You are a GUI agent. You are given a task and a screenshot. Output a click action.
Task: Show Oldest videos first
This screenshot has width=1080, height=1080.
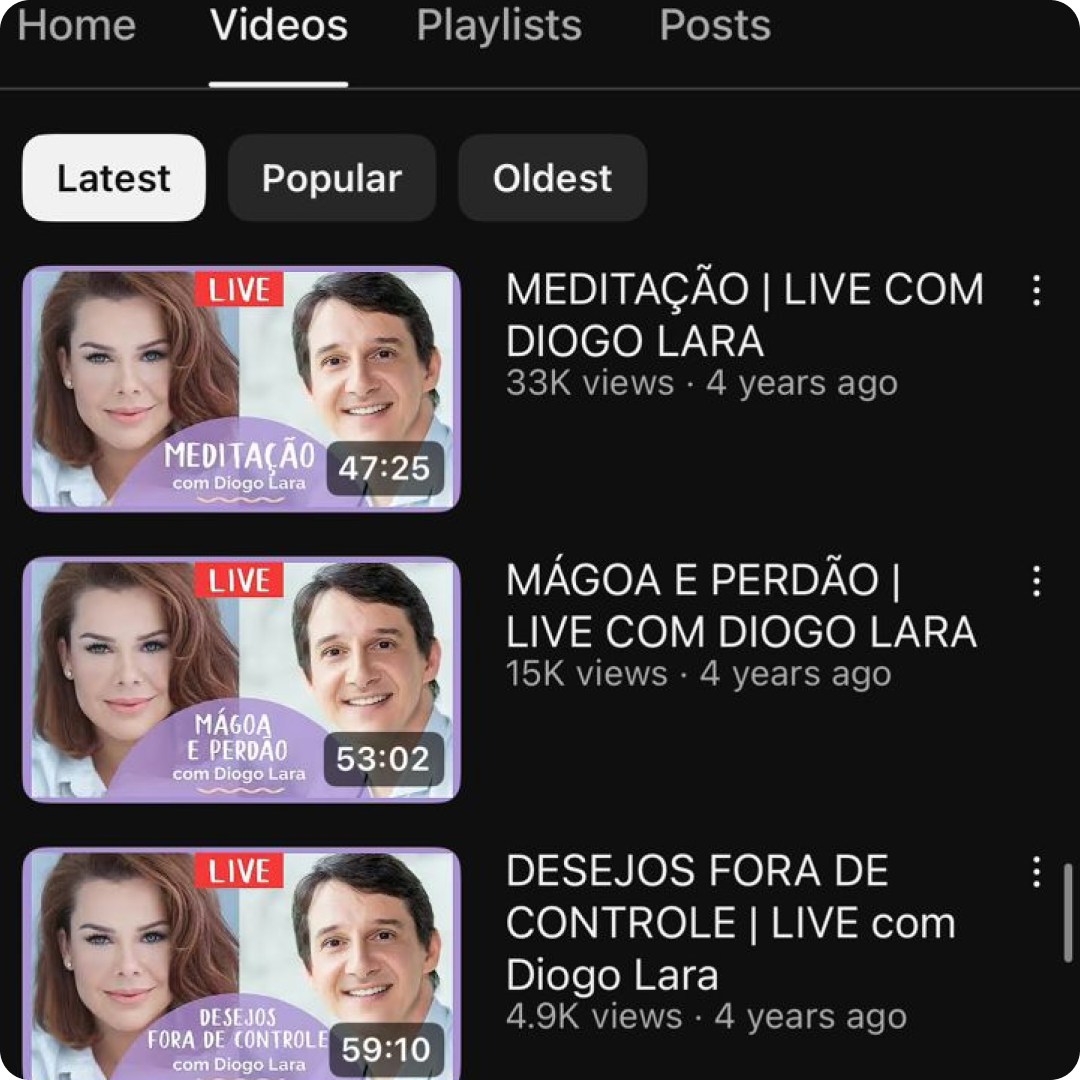point(552,178)
